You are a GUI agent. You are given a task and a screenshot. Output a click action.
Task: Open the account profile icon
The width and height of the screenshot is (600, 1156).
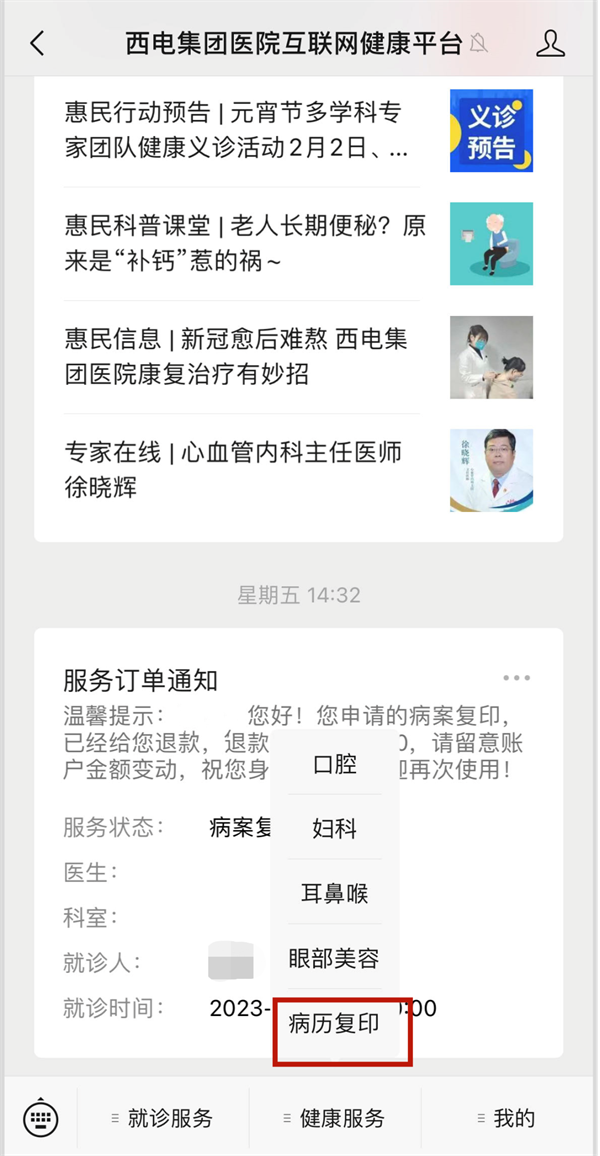coord(550,43)
